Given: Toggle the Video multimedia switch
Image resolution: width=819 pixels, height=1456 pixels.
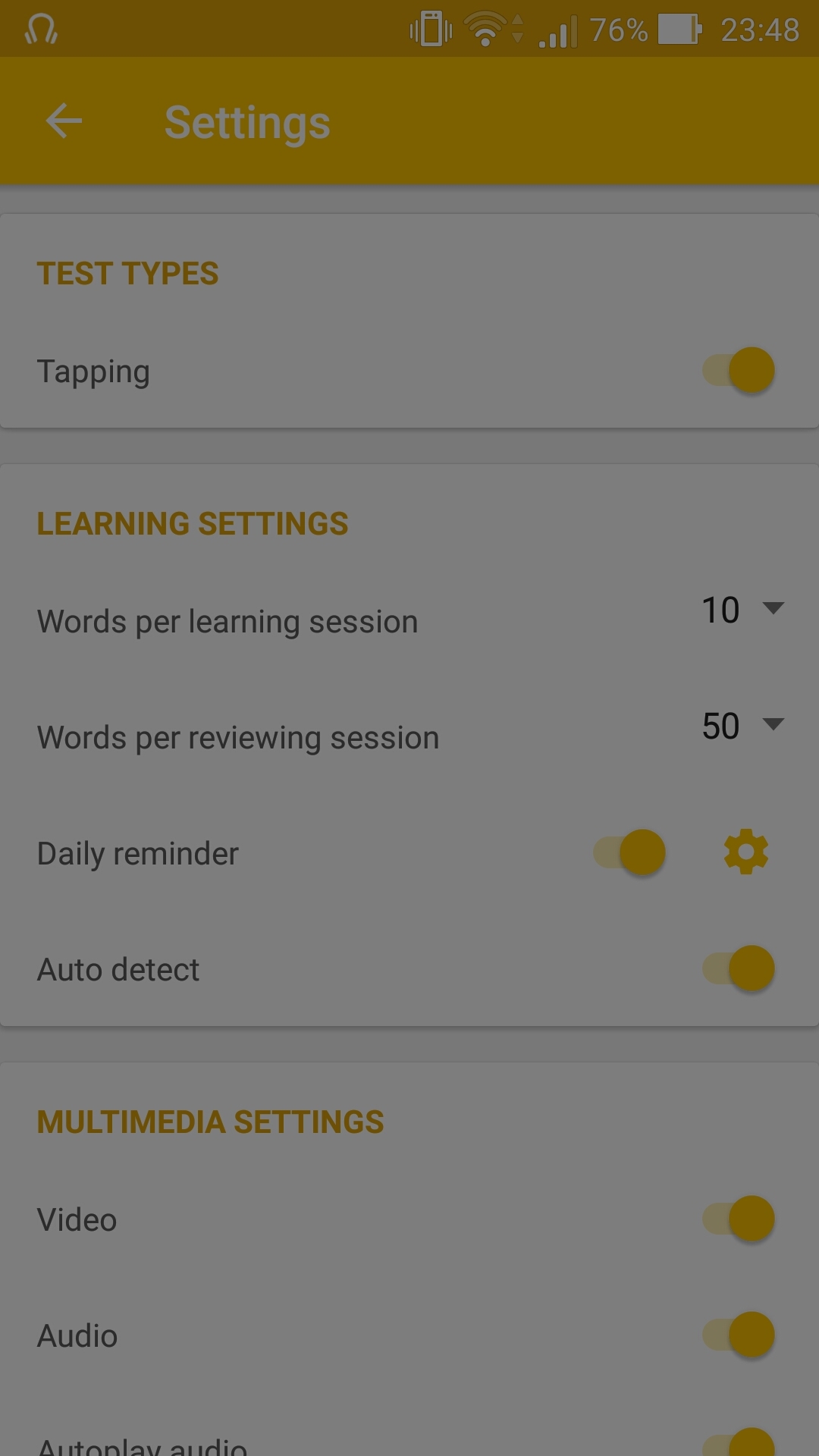Looking at the screenshot, I should 739,1219.
